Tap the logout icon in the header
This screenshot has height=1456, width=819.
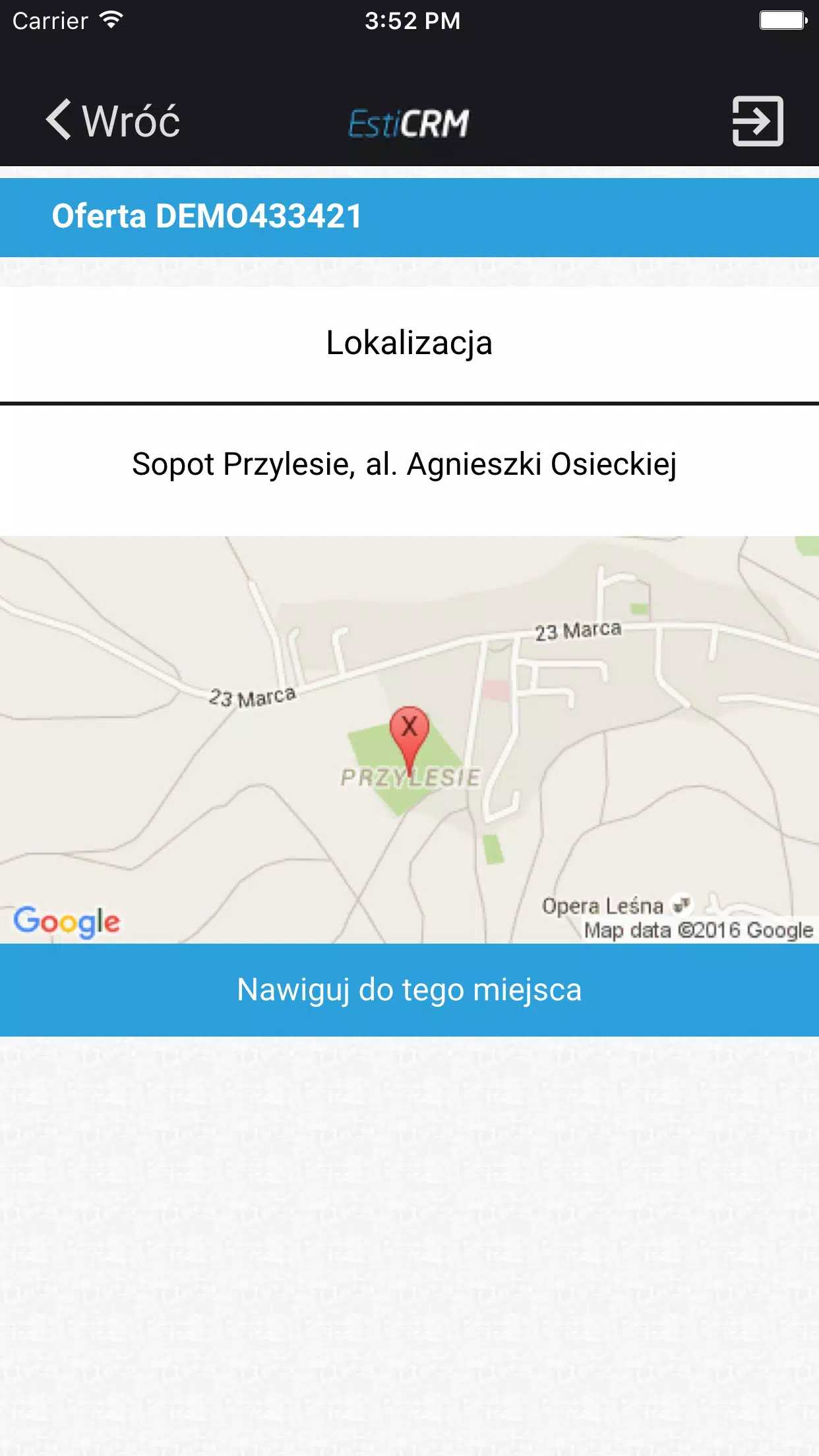[x=758, y=121]
